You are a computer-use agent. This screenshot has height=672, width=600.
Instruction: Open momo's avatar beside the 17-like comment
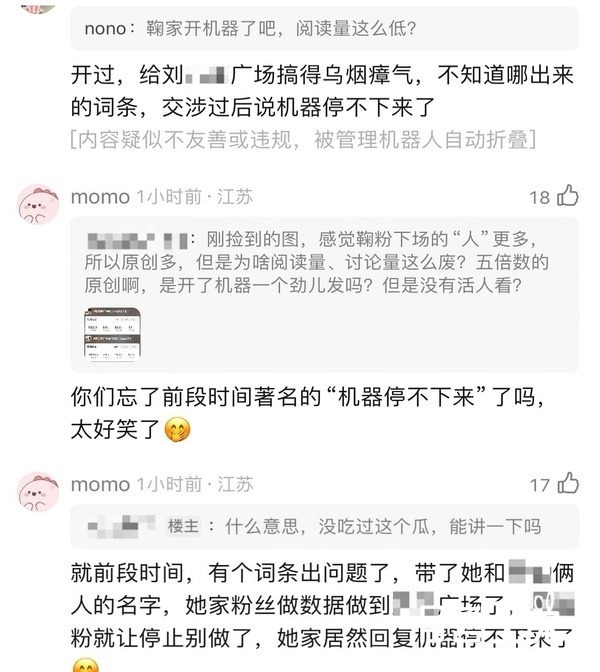(x=38, y=492)
